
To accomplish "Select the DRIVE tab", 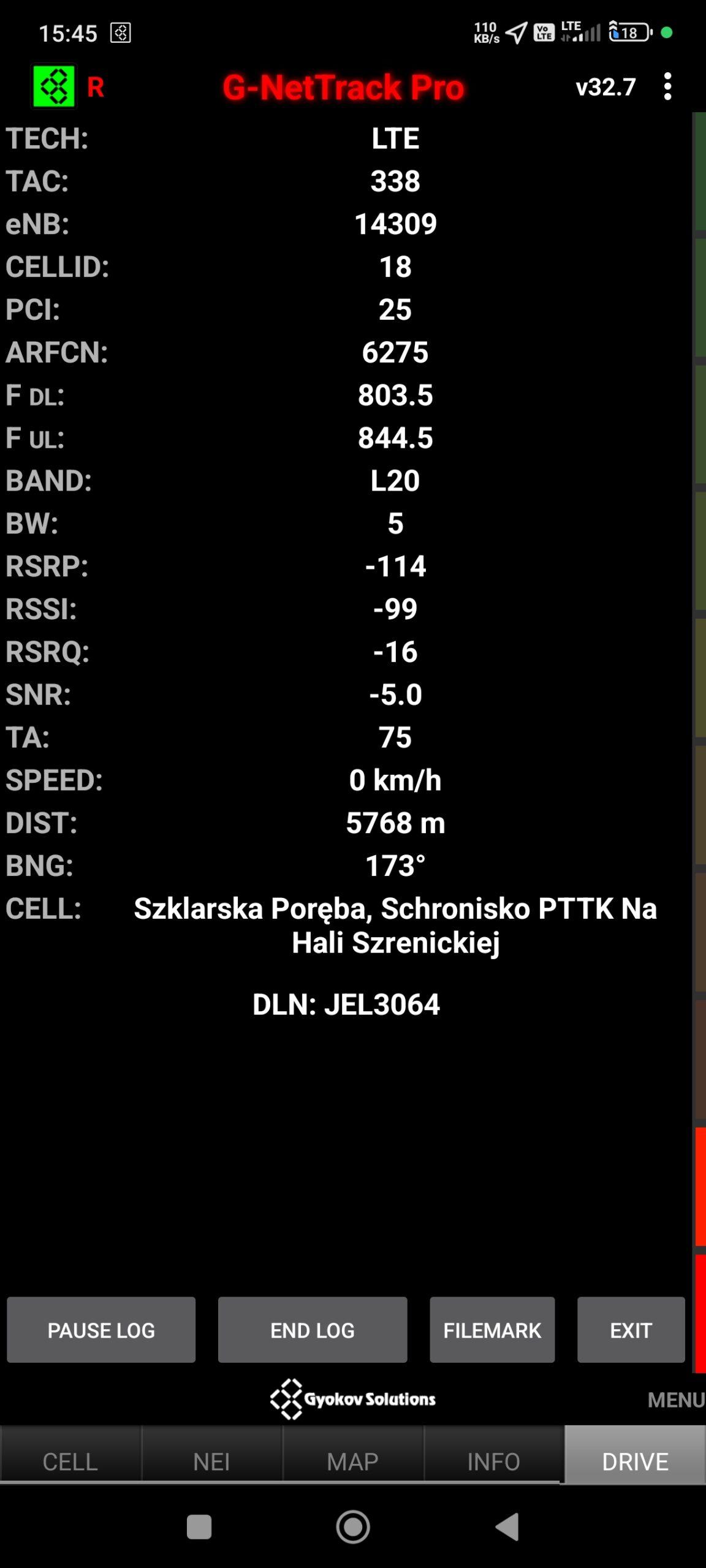I will pos(635,1461).
